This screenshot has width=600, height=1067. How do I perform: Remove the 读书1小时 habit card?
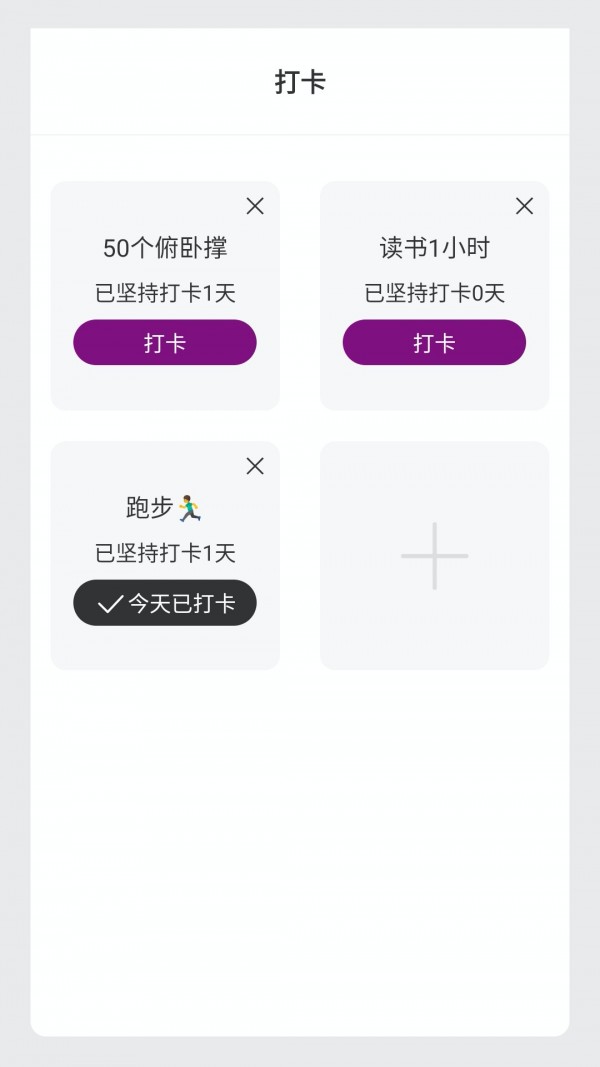(x=524, y=206)
